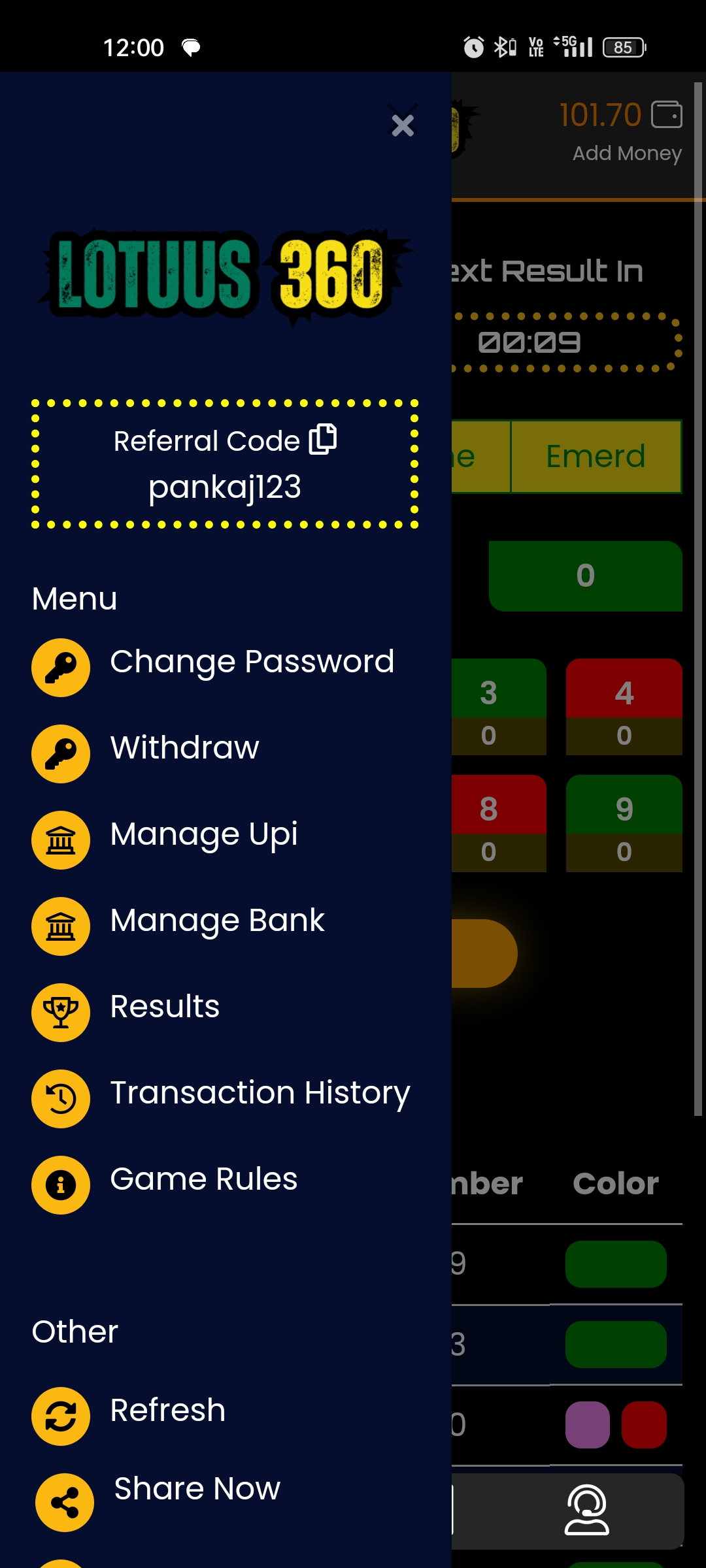Screen dimensions: 706x1568
Task: Open Transaction History
Action: pos(260,1093)
